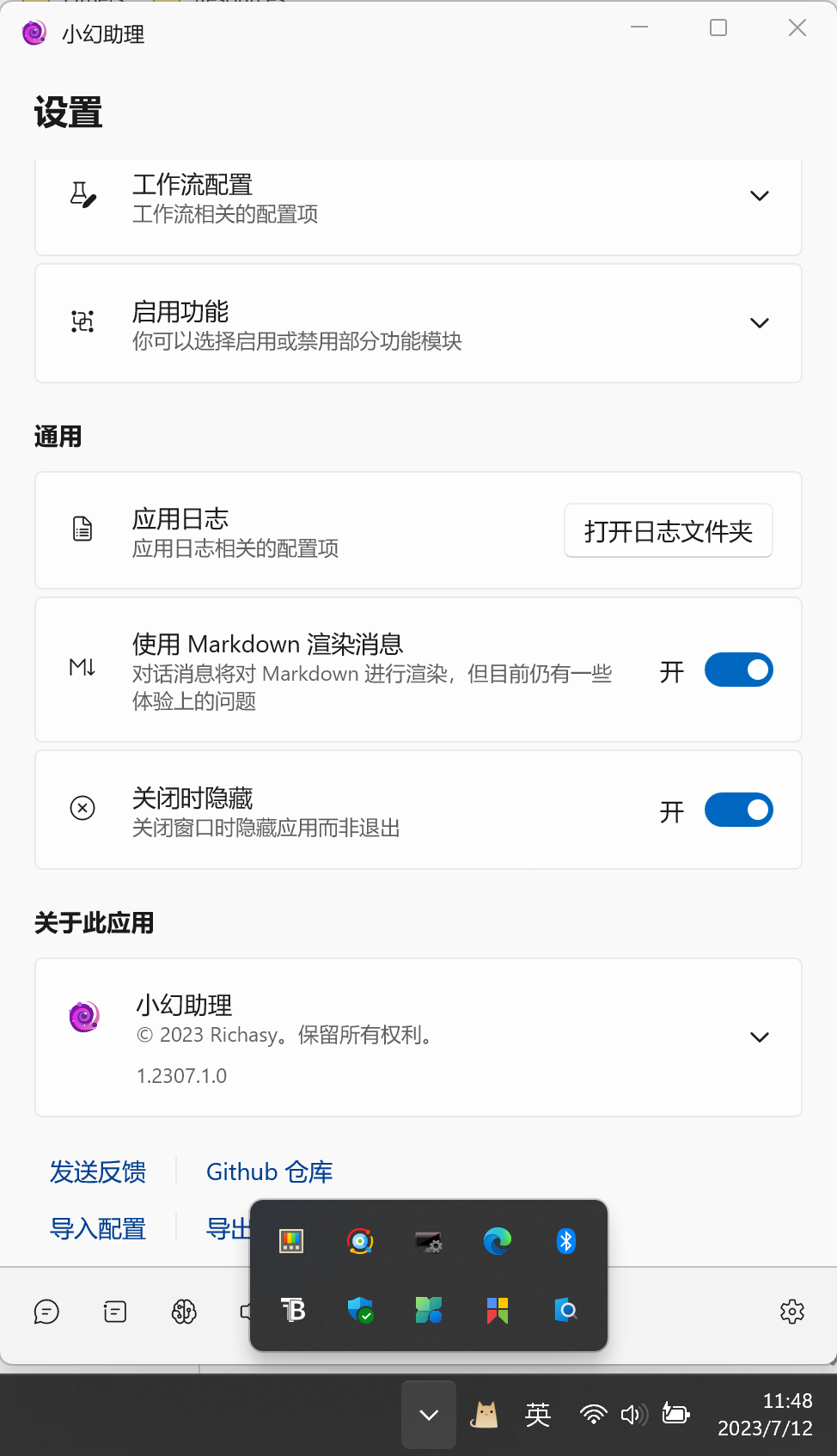Click the Markdown icon beside 渲染消息 setting
The image size is (837, 1456).
82,670
